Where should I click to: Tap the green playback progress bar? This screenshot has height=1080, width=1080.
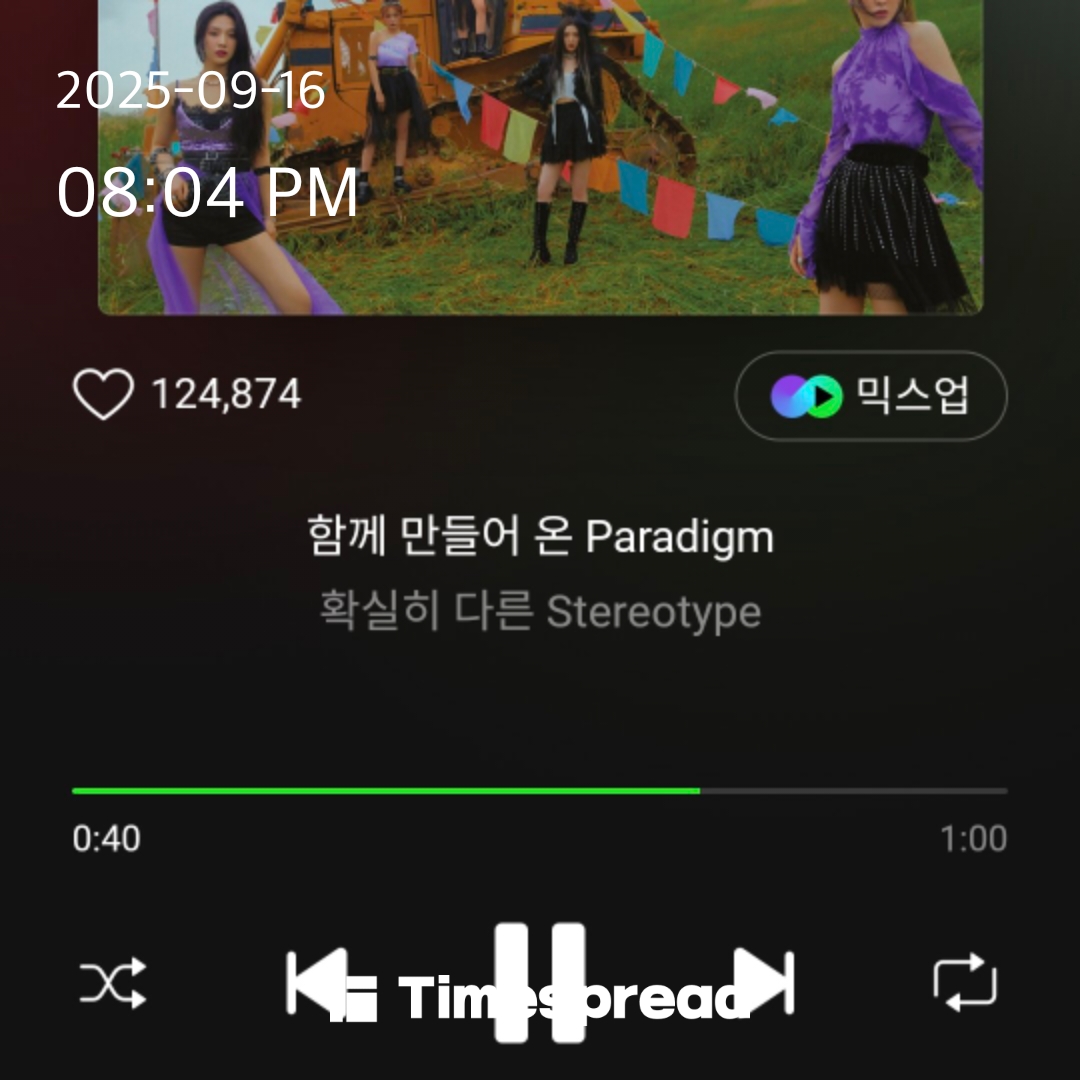(x=540, y=791)
